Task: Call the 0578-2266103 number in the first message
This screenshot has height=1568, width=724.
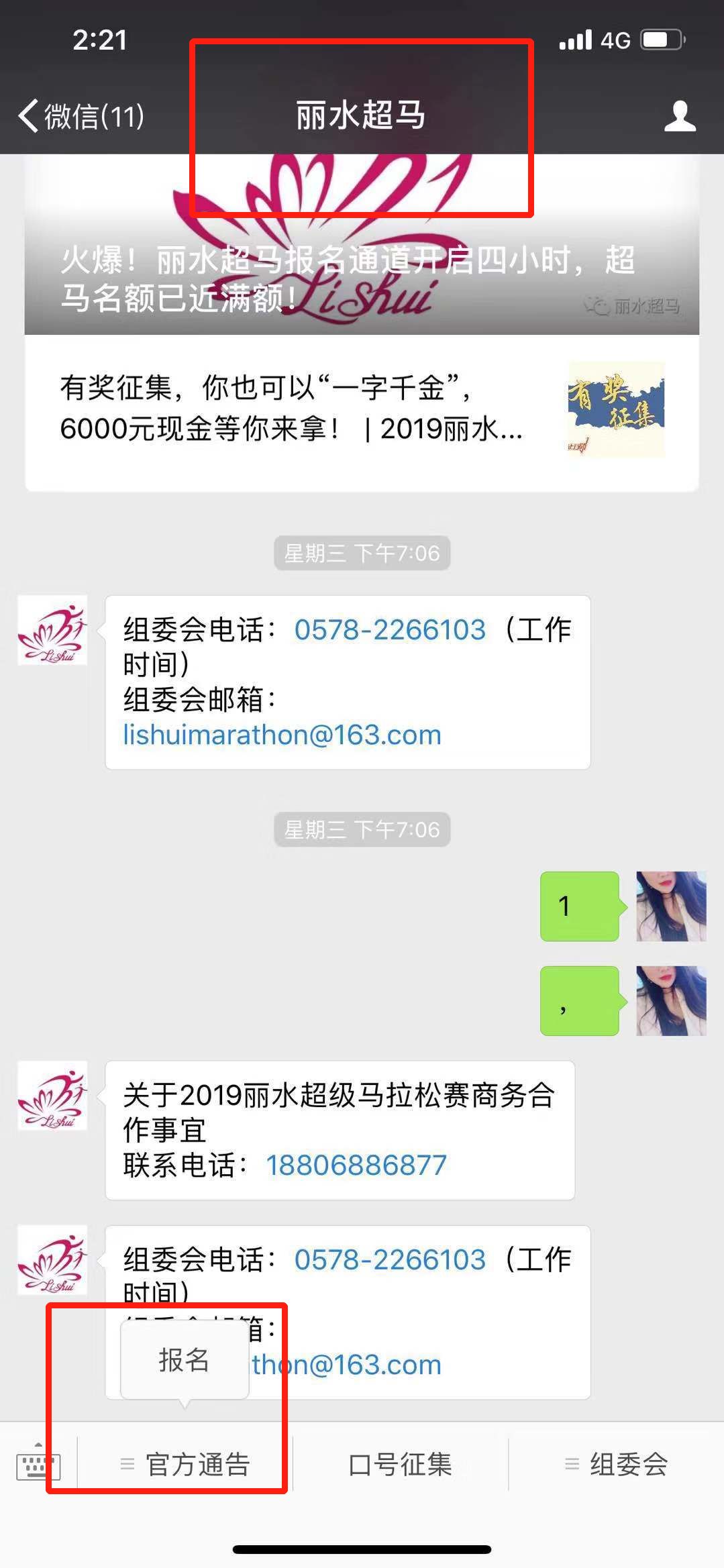Action: click(x=390, y=630)
